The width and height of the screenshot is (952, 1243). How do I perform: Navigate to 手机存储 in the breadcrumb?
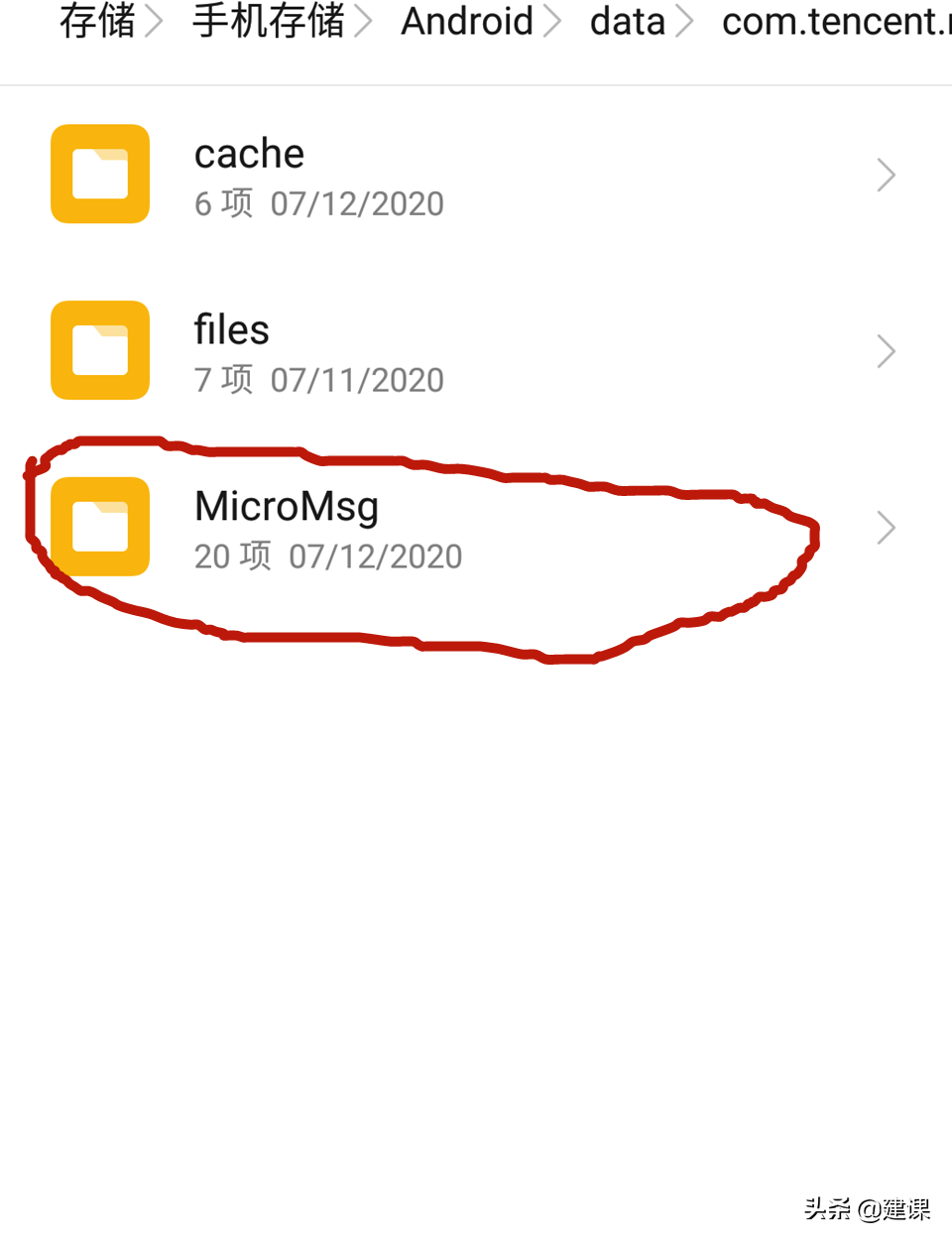[x=268, y=22]
